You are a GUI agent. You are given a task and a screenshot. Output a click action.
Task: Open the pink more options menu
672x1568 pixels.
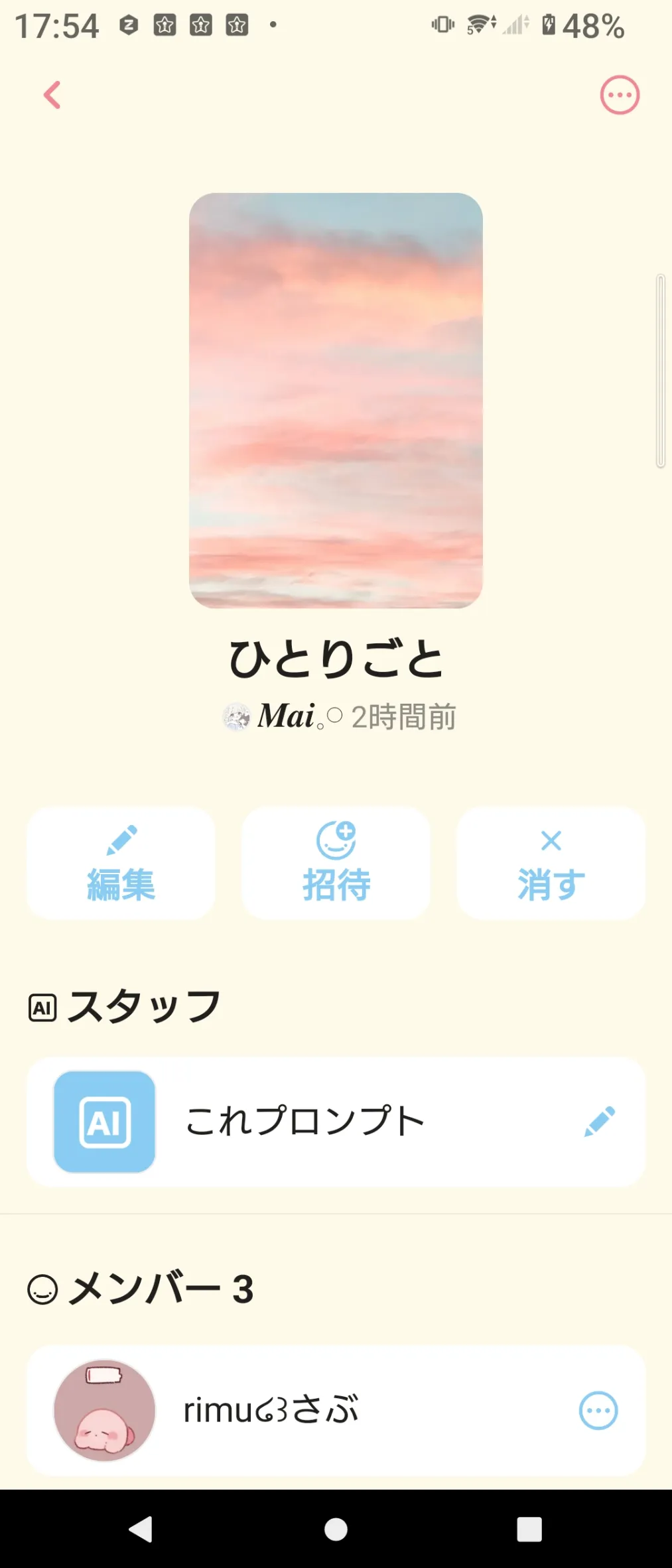click(620, 95)
